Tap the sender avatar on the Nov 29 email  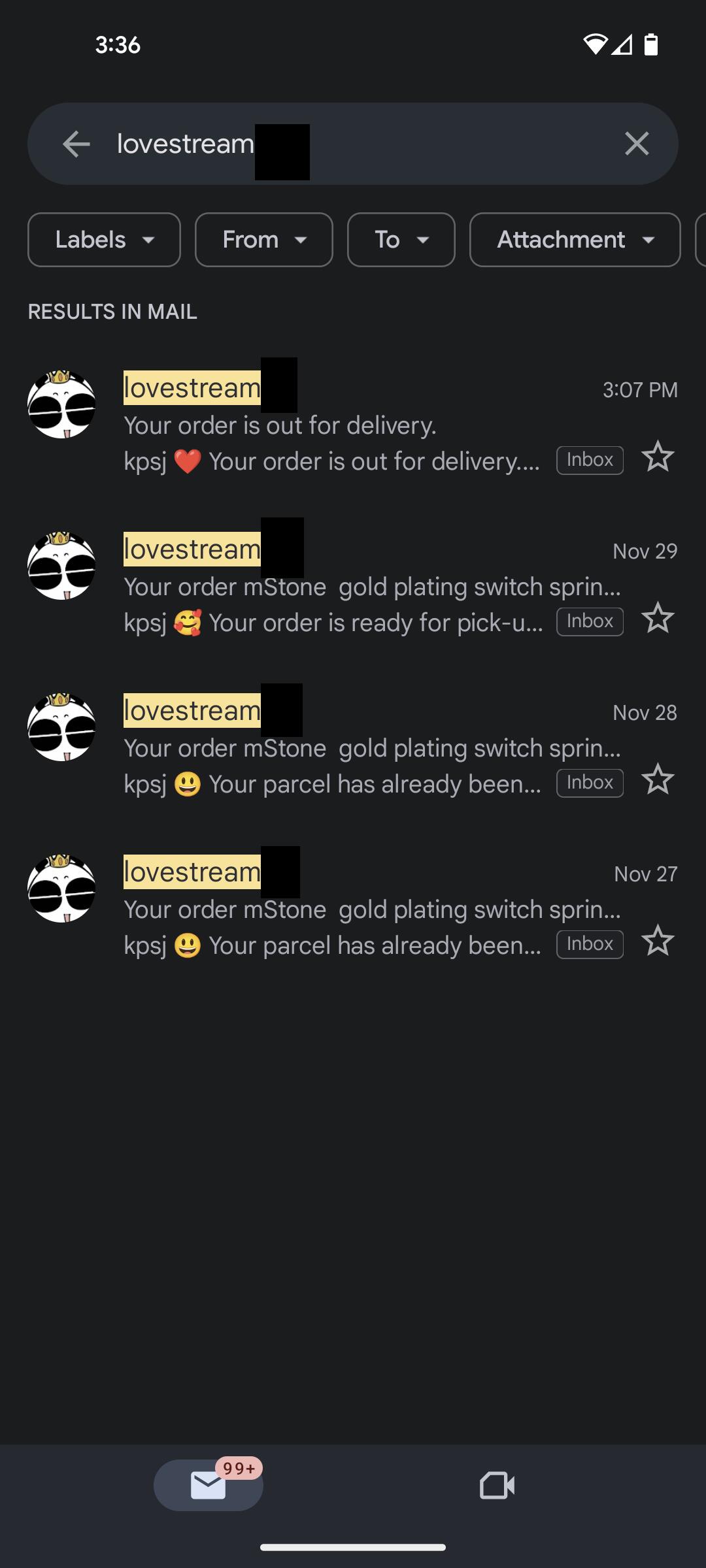(x=61, y=566)
